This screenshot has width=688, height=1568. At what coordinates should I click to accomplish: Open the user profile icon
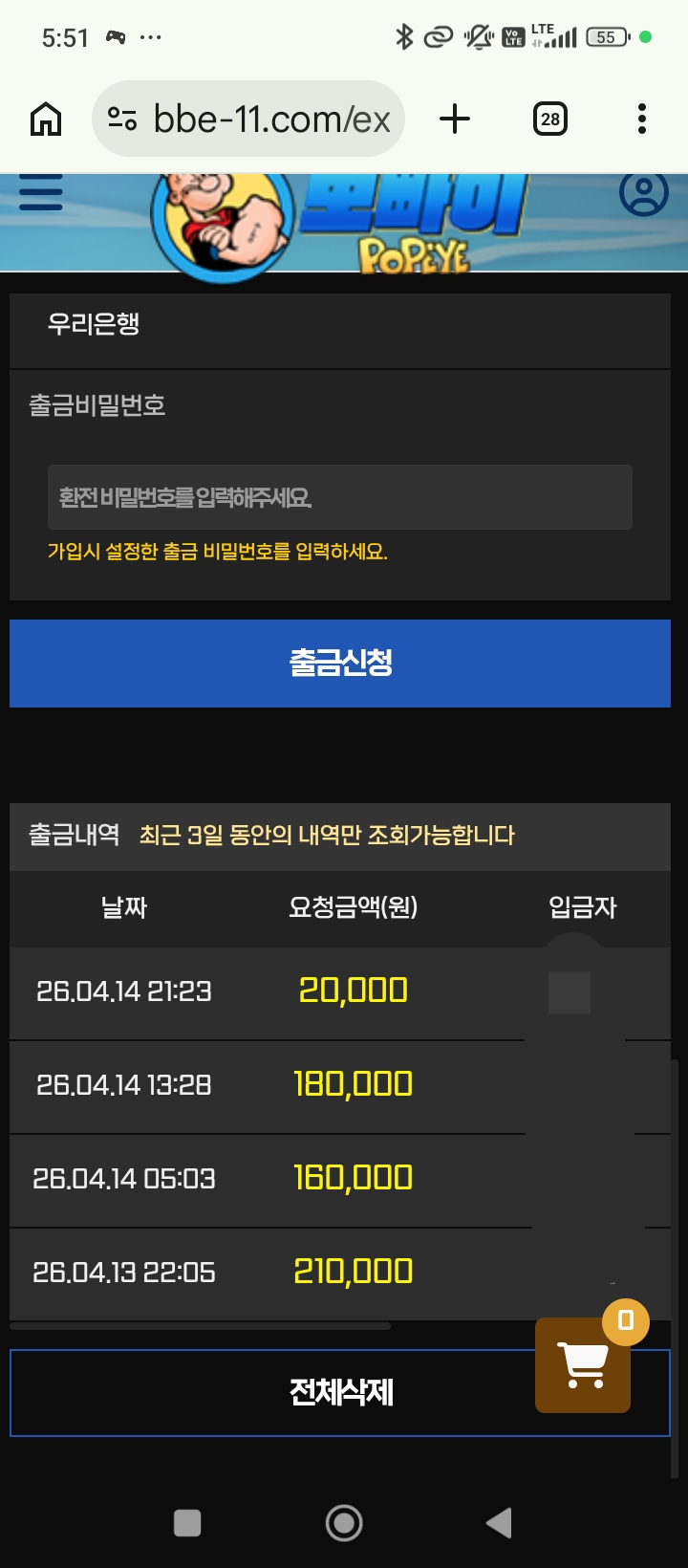click(x=643, y=194)
